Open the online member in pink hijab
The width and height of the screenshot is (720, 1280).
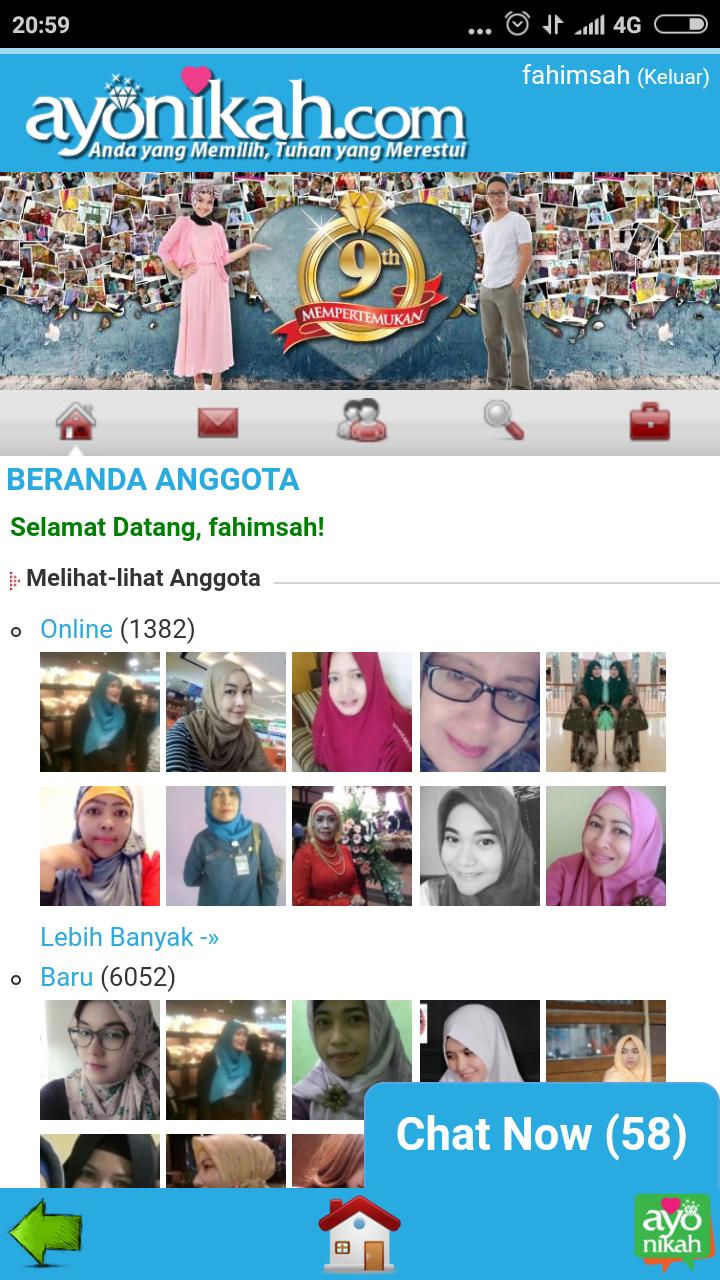click(x=606, y=846)
